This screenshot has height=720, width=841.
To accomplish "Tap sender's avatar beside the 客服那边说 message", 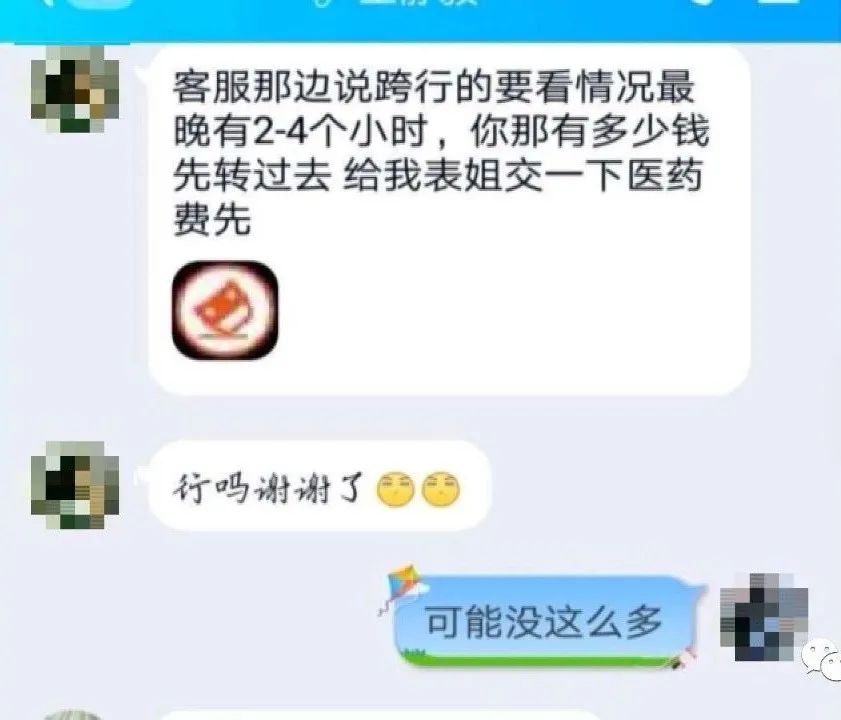I will click(x=75, y=96).
